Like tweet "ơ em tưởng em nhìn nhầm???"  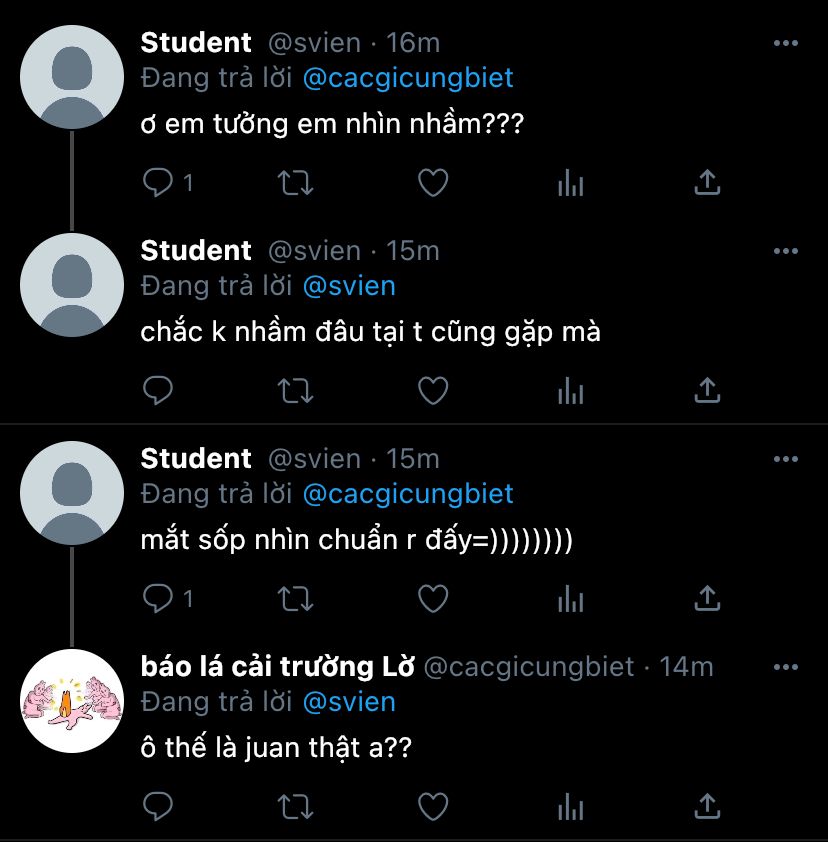tap(432, 183)
